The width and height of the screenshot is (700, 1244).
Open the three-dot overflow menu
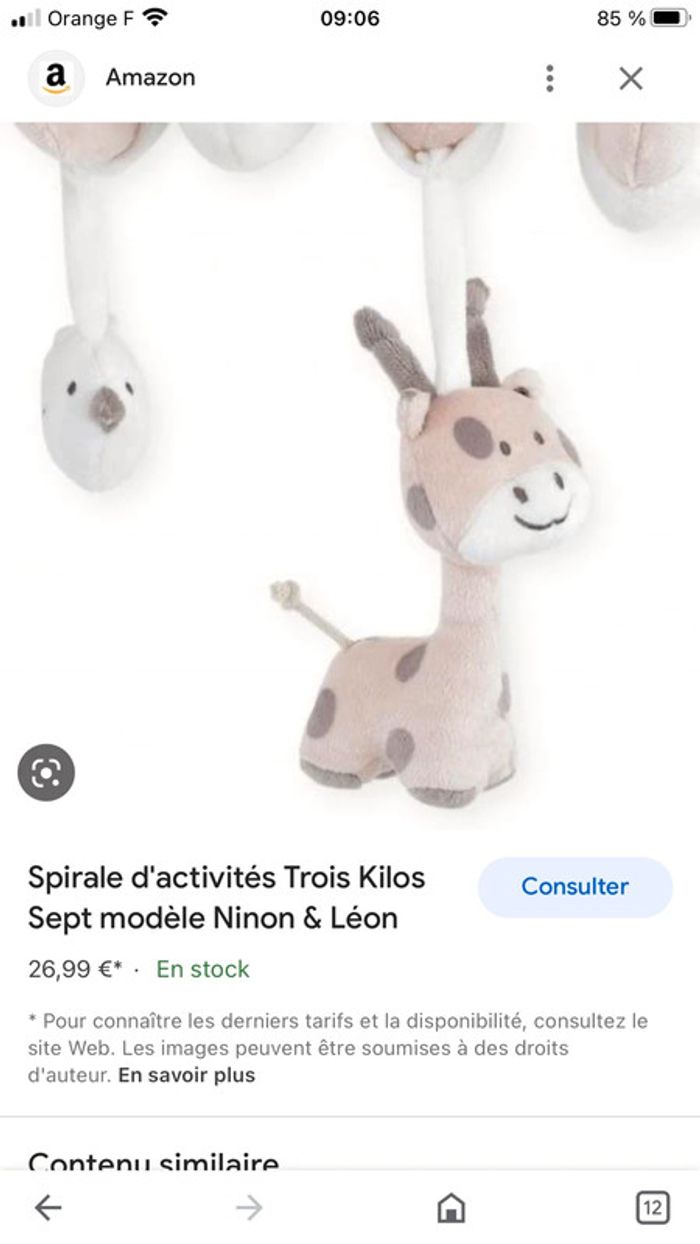point(549,78)
